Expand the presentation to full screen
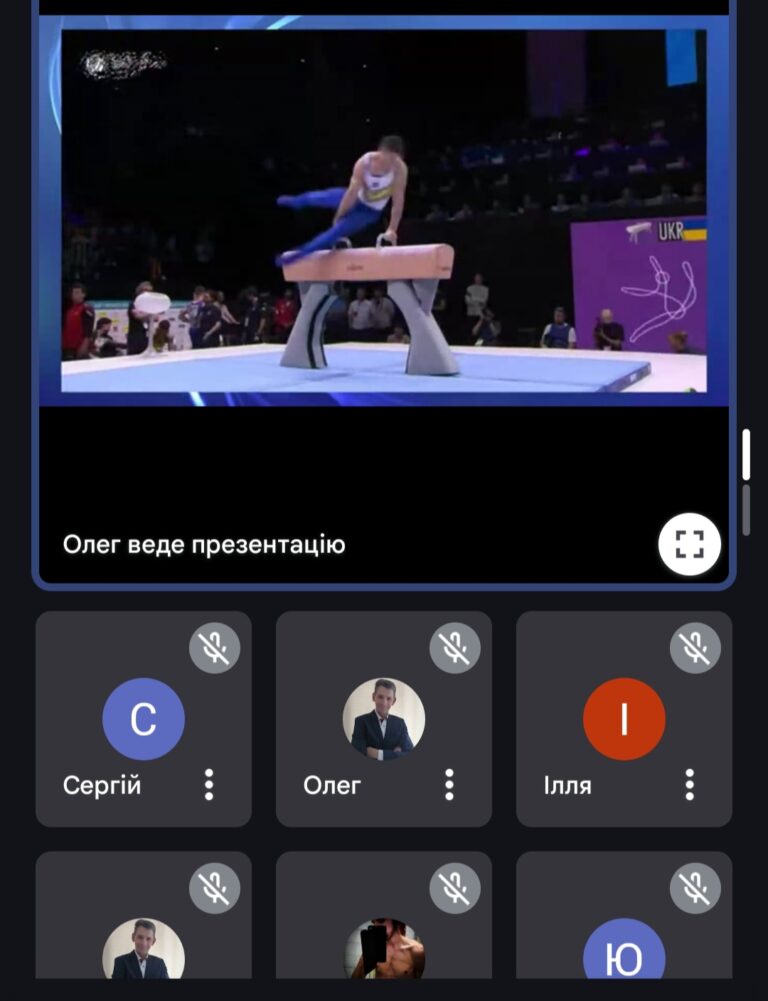768x1001 pixels. click(689, 545)
